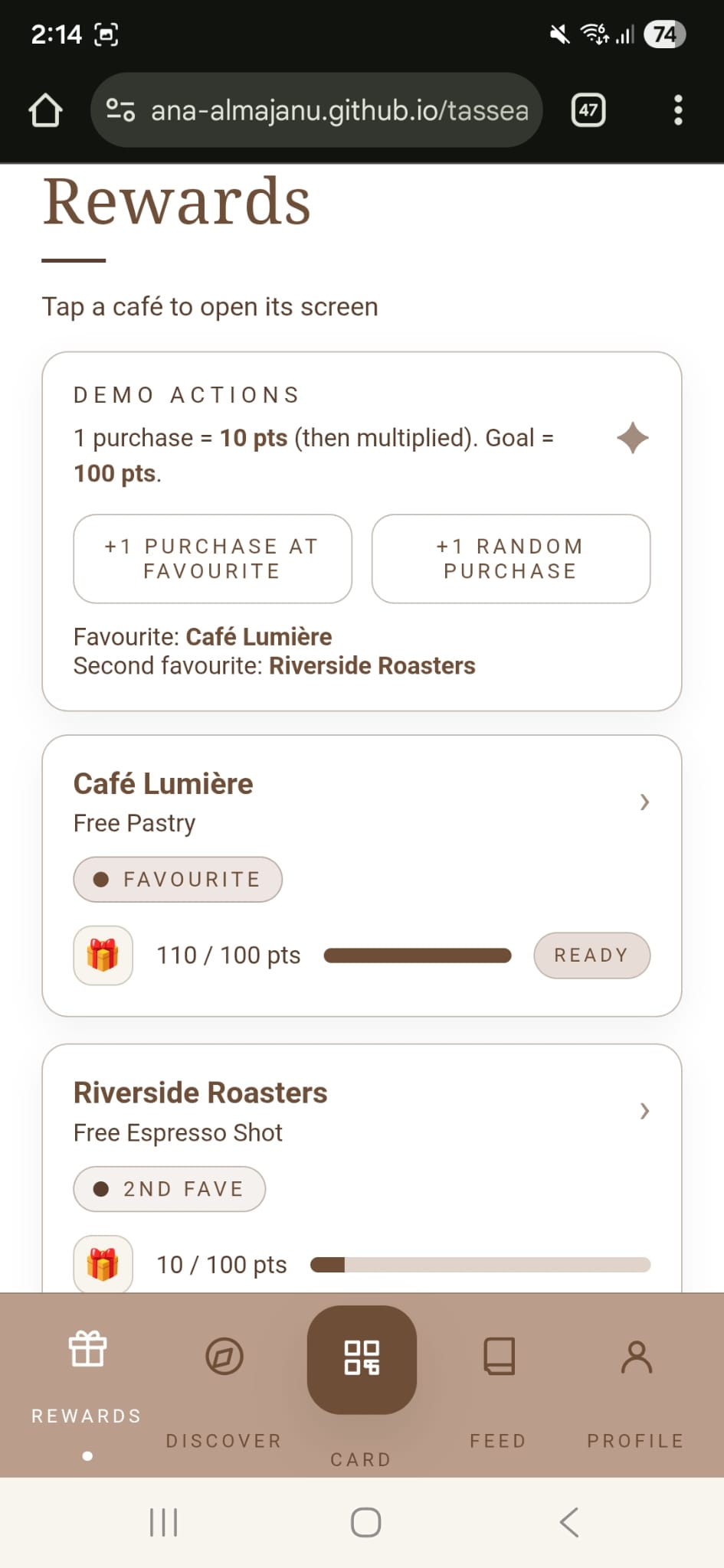Select the Rewards gift icon

87,1351
